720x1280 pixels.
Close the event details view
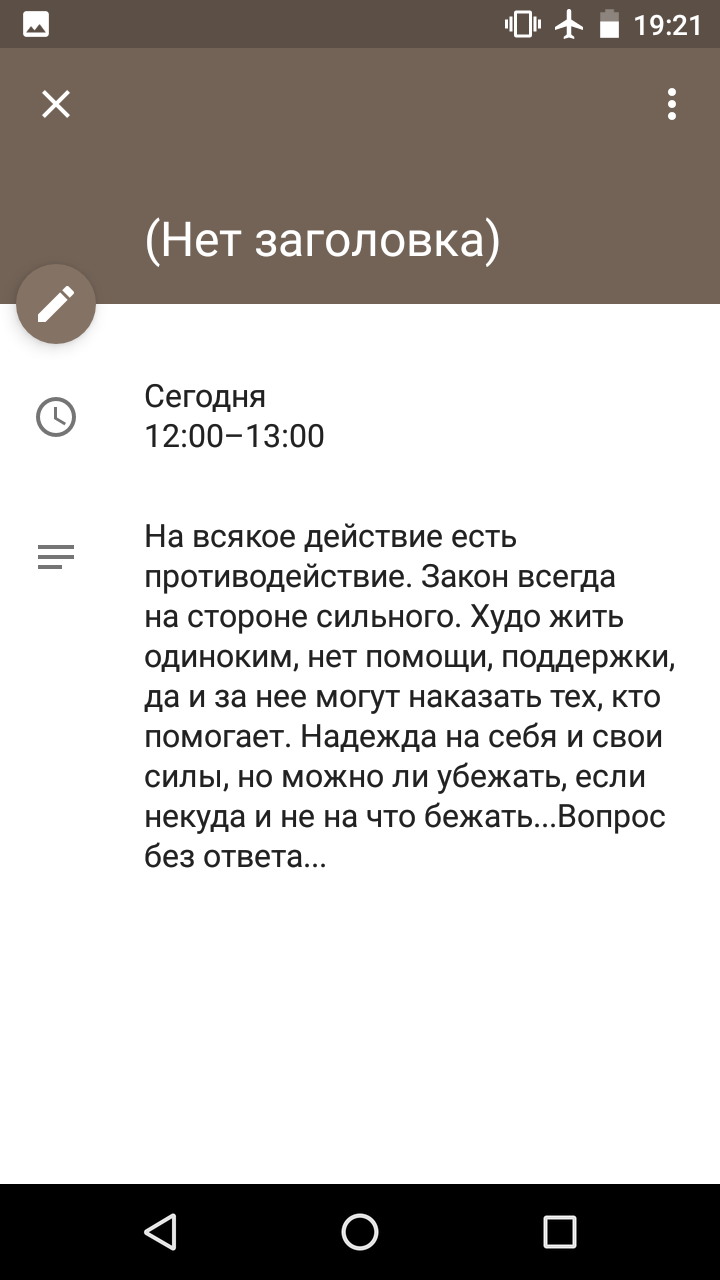[56, 104]
